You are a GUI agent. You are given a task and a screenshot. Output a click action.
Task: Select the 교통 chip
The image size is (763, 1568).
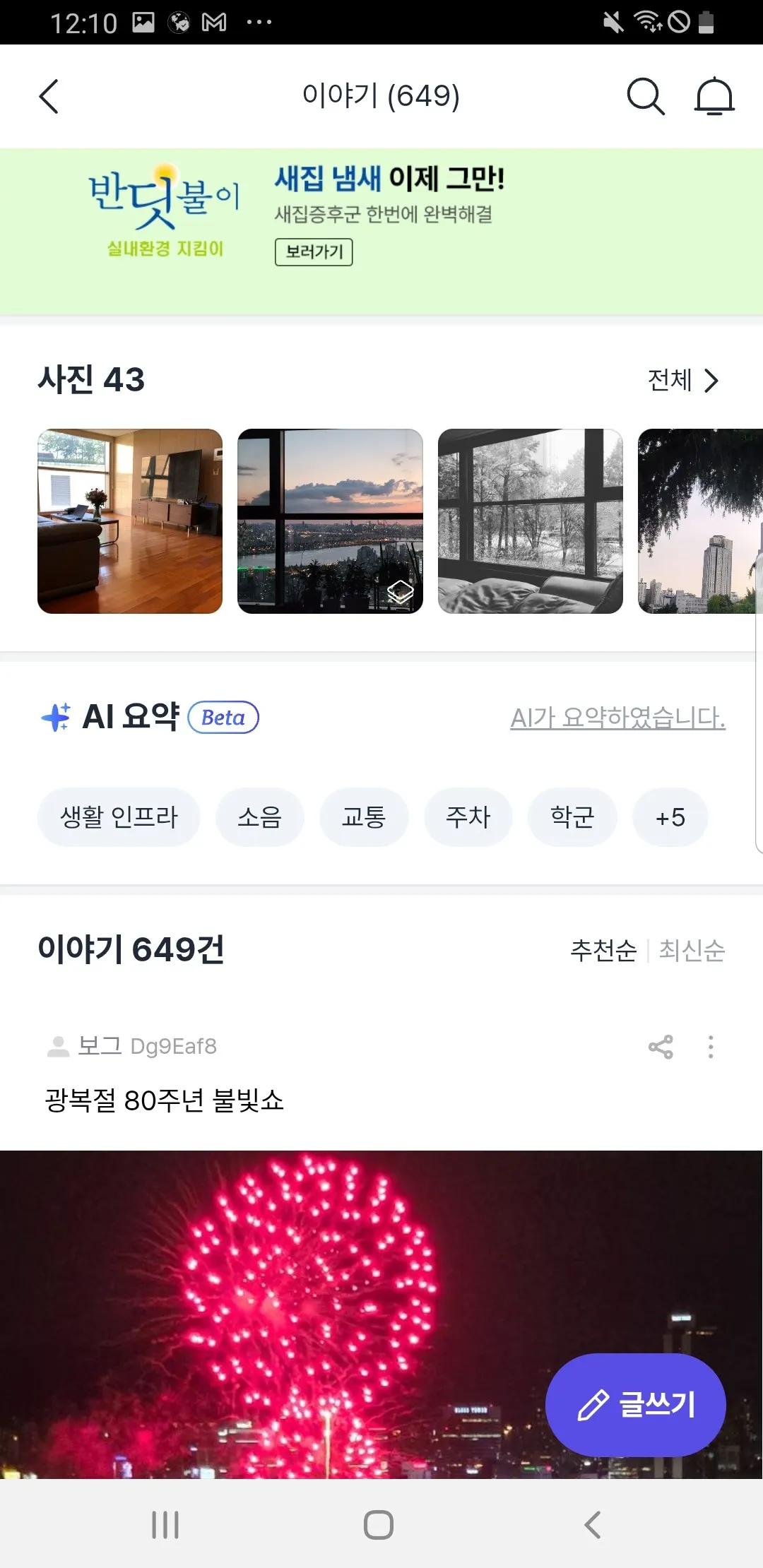click(x=364, y=817)
